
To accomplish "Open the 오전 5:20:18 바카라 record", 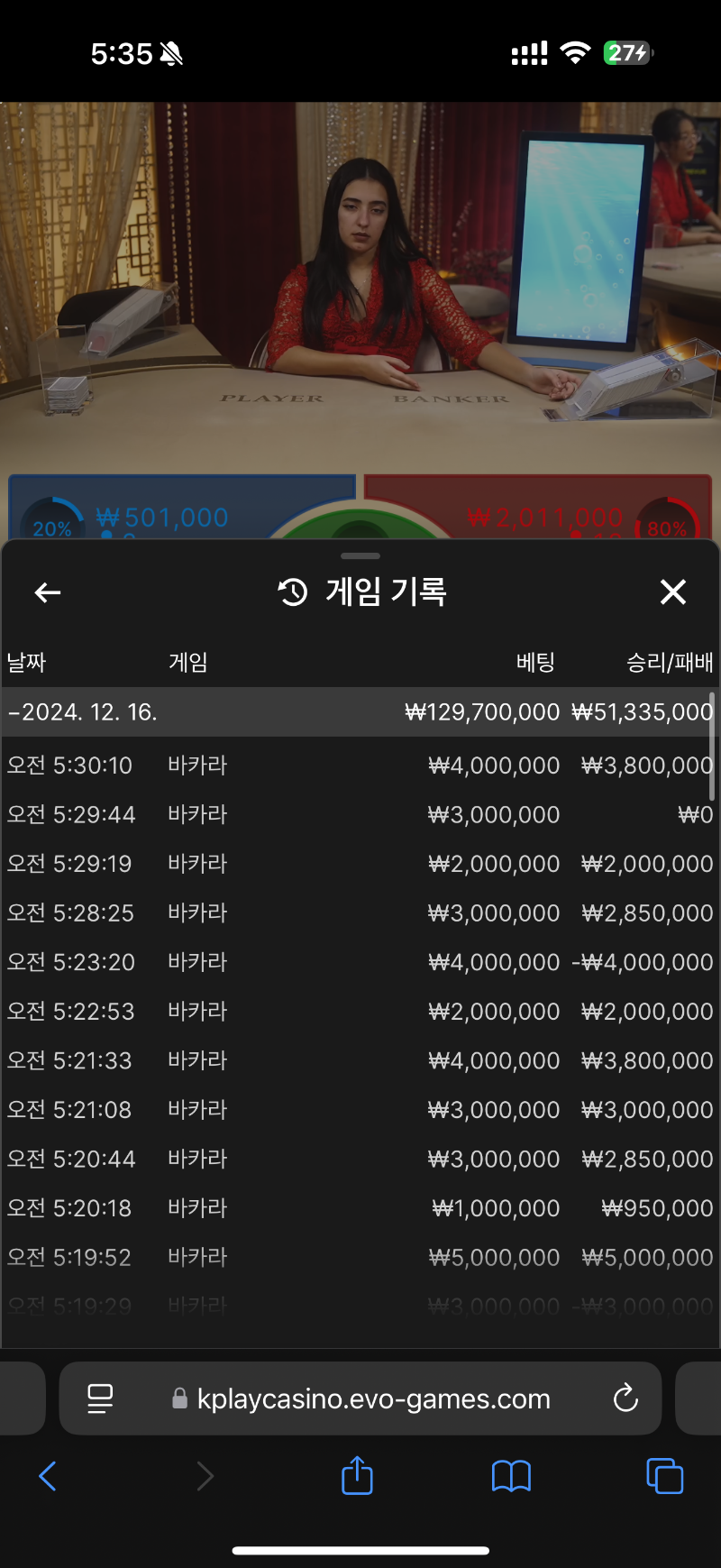I will tap(360, 1208).
